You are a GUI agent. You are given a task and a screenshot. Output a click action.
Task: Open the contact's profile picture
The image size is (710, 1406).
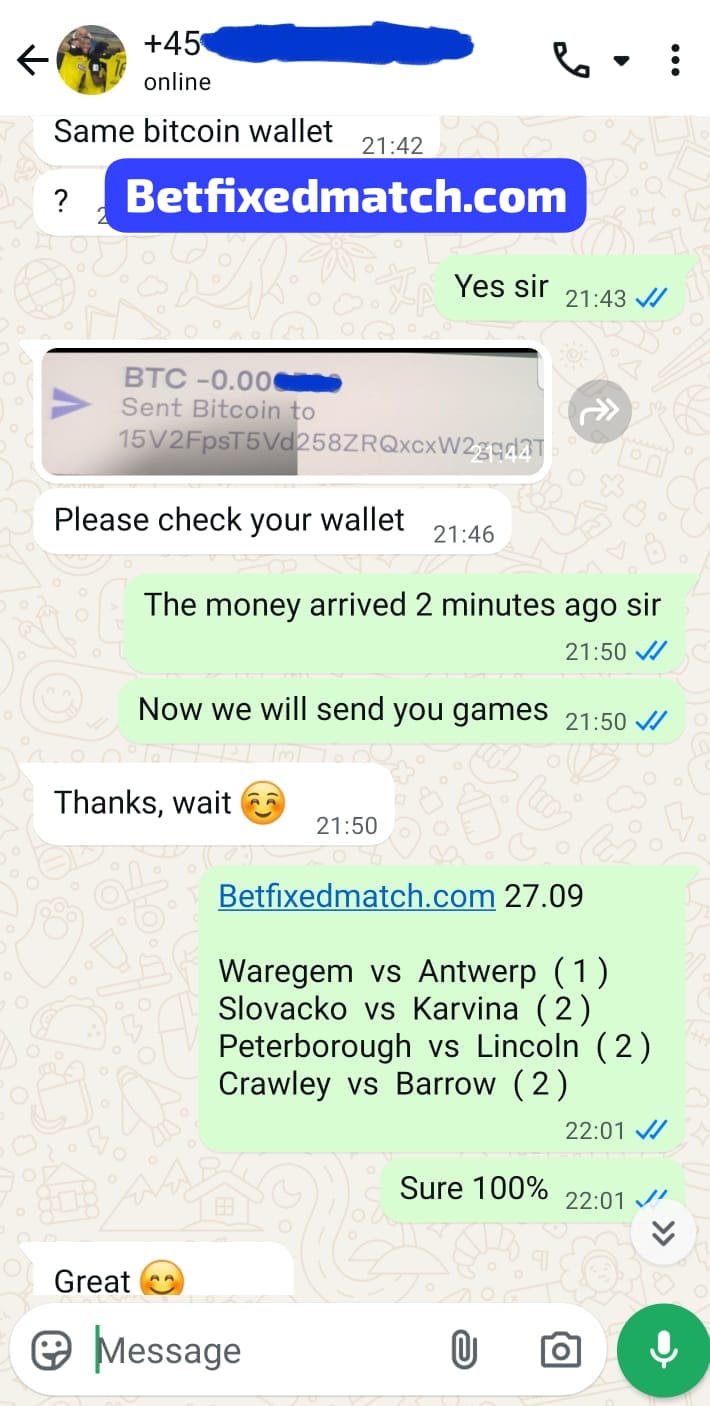coord(91,61)
